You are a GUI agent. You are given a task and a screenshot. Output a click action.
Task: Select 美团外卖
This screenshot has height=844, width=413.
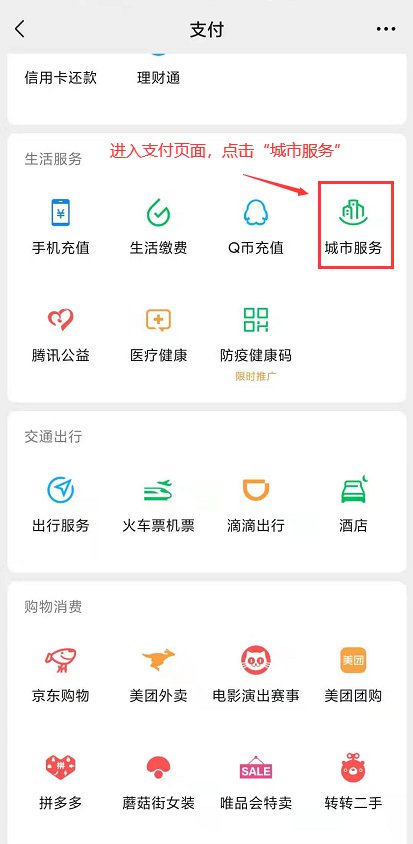158,675
